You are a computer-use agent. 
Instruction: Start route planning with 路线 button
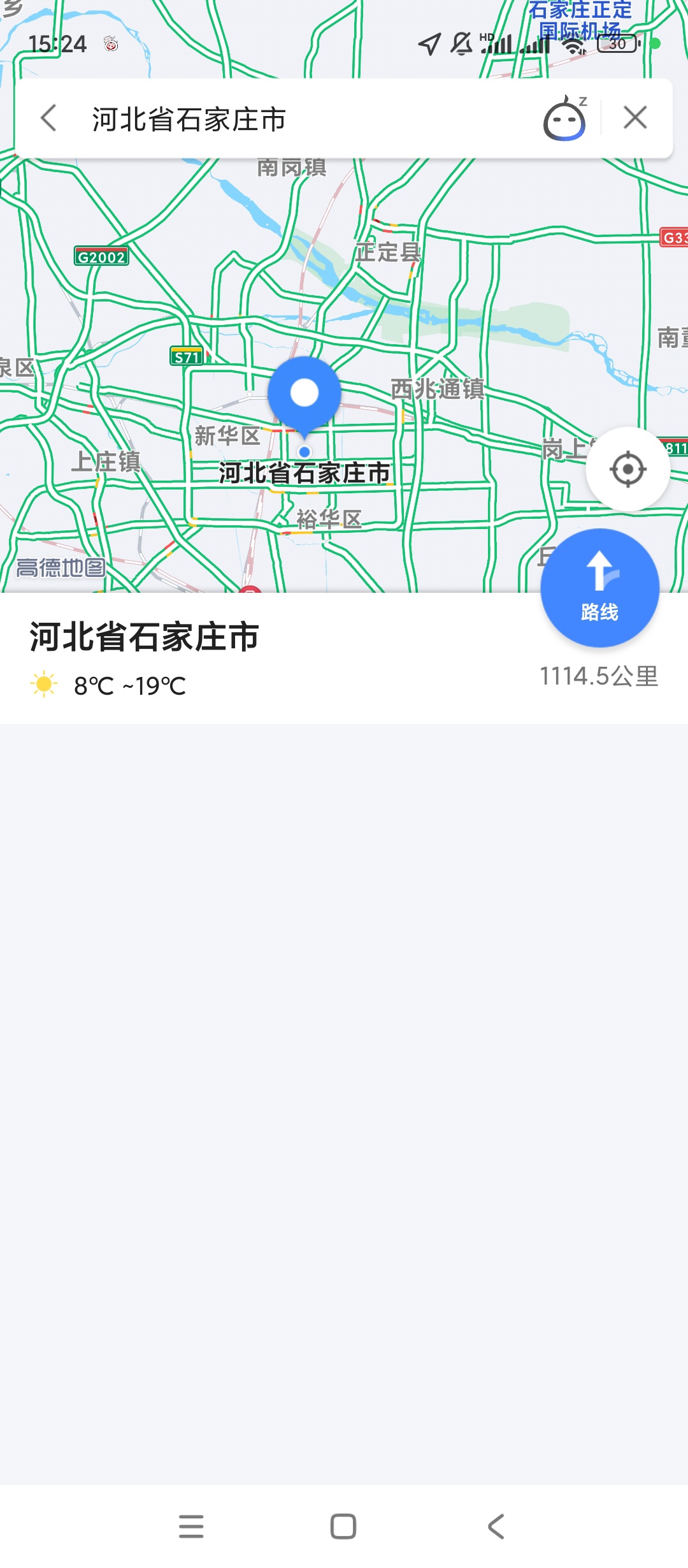599,588
